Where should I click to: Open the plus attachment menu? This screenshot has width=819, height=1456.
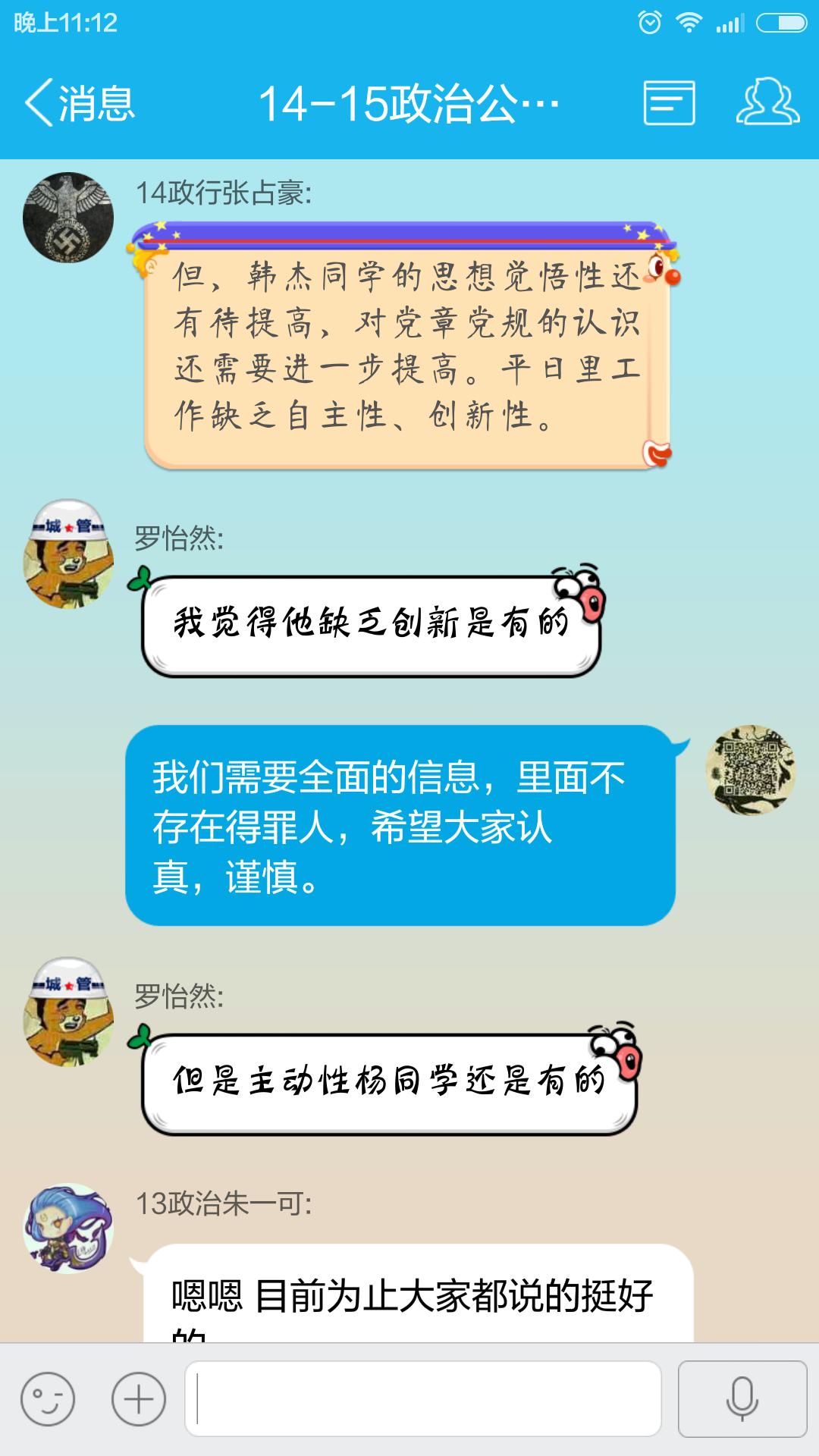139,1399
